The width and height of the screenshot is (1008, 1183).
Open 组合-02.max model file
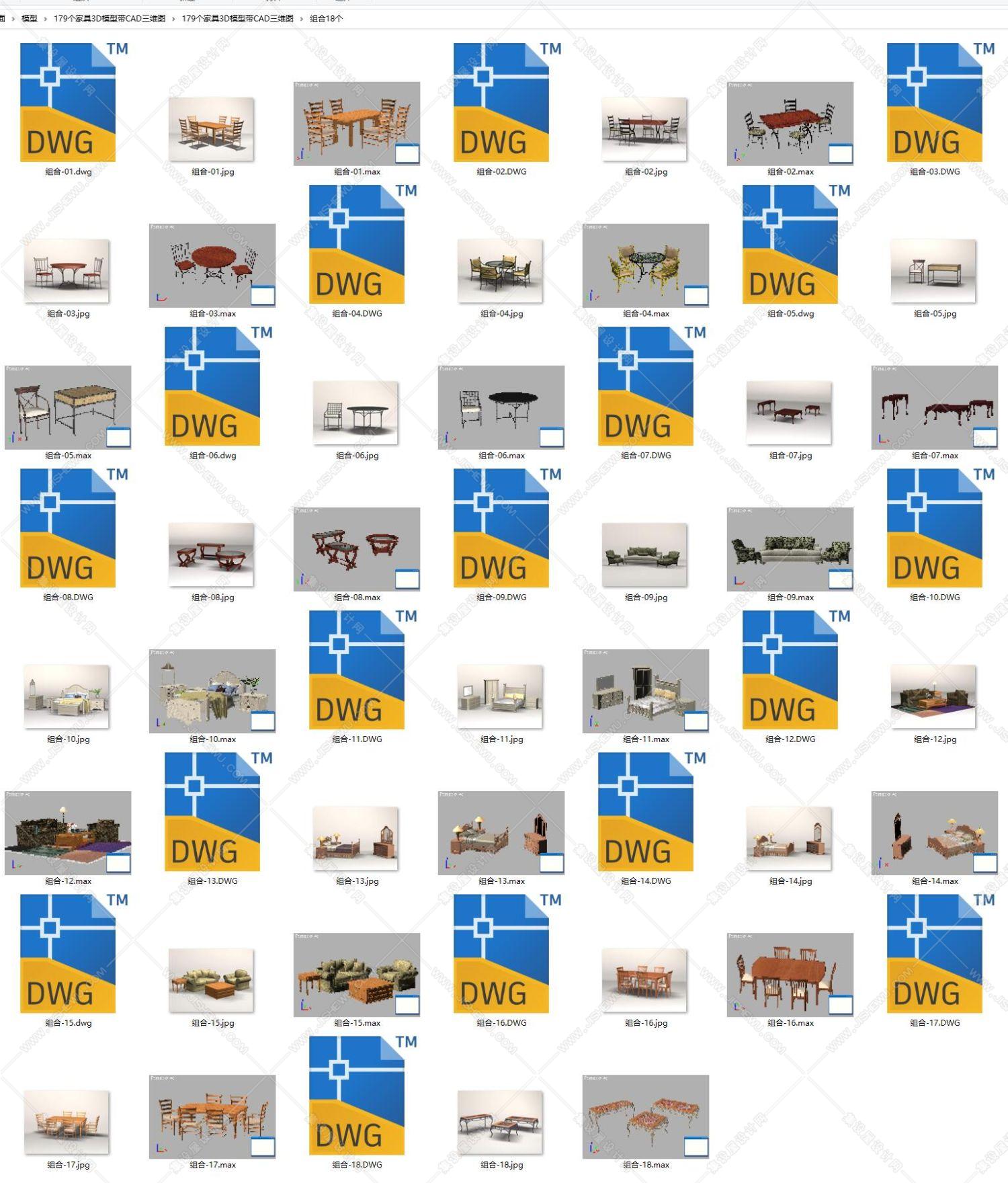pyautogui.click(x=790, y=124)
